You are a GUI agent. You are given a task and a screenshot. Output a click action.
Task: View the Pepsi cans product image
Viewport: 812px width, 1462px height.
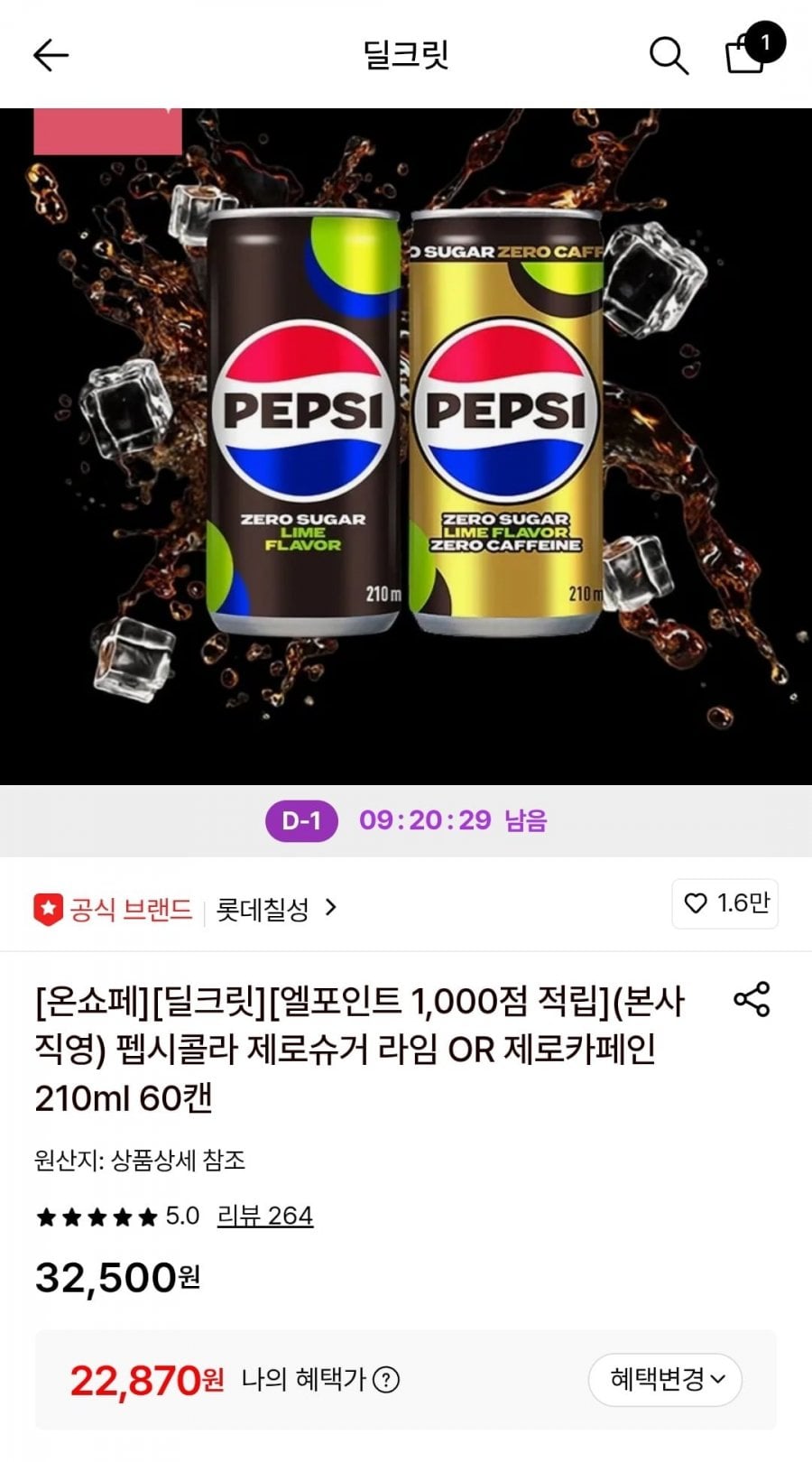pos(406,447)
